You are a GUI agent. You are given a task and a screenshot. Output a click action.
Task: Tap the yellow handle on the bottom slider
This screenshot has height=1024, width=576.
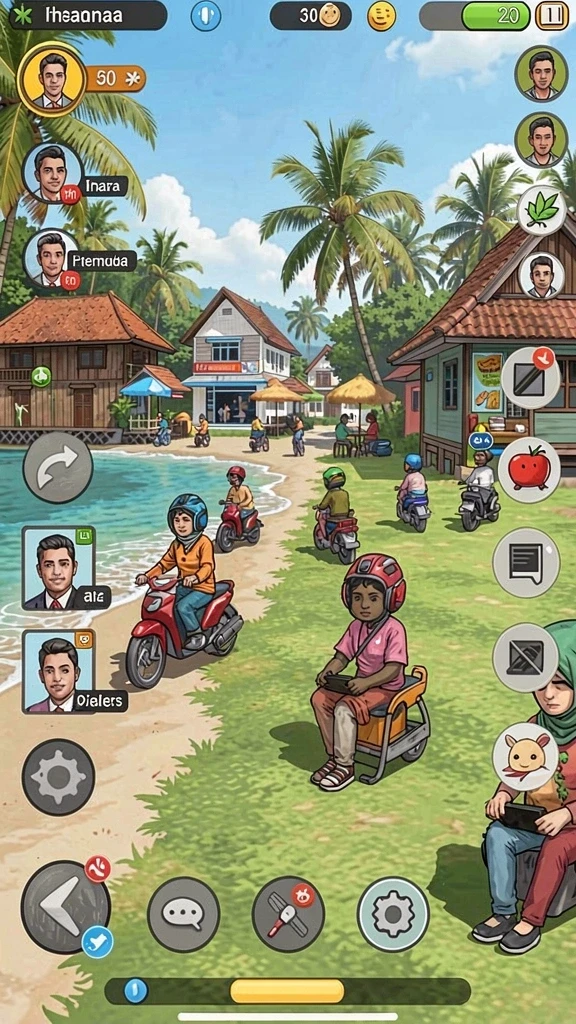click(x=287, y=991)
